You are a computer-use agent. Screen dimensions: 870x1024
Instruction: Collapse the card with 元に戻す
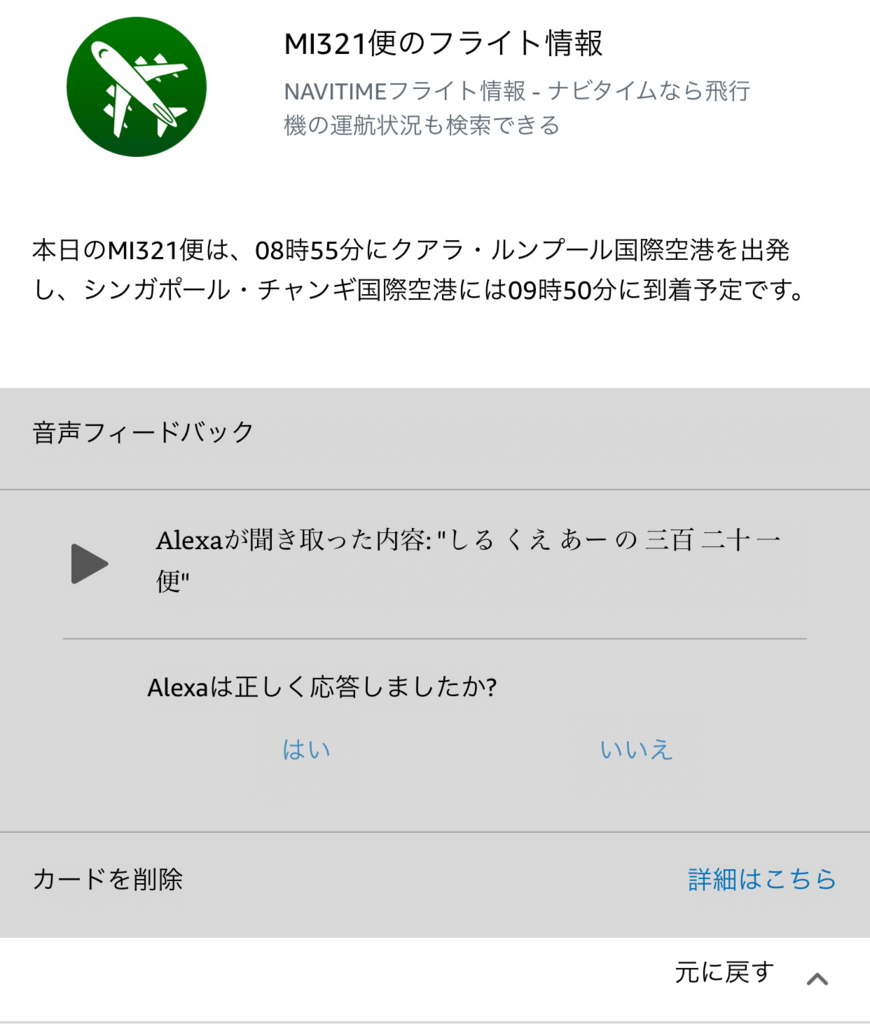(x=750, y=973)
